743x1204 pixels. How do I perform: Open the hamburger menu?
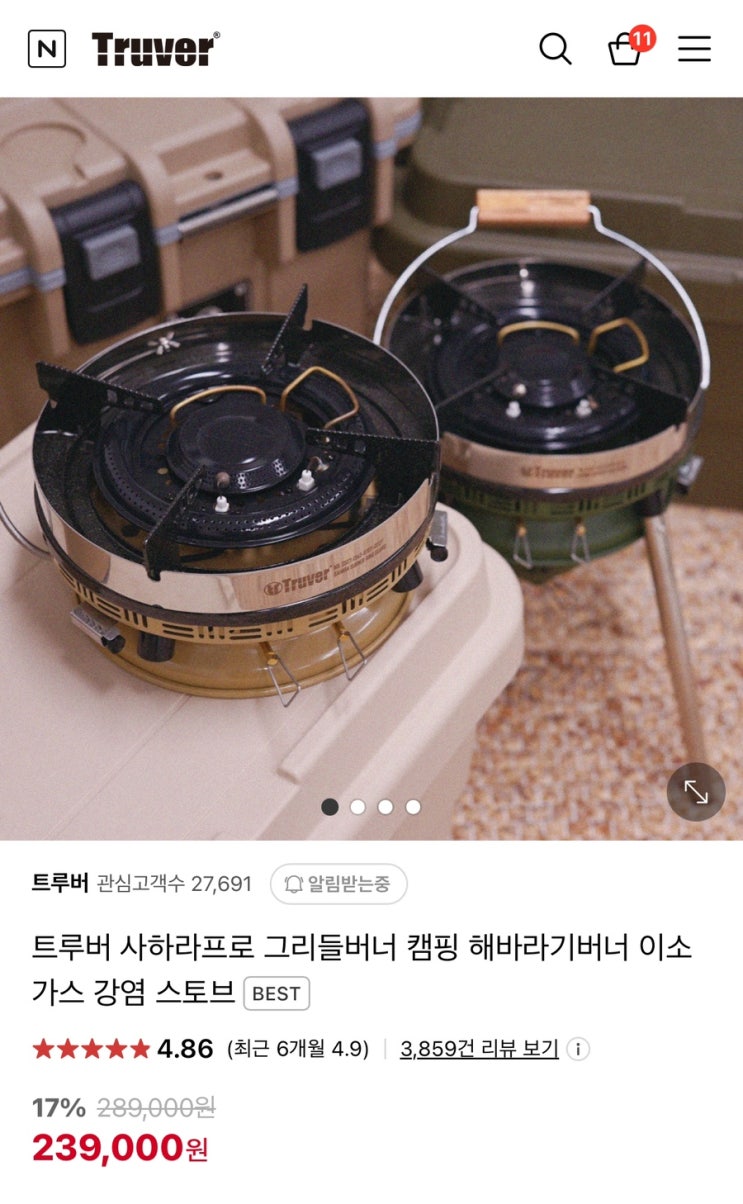(x=694, y=49)
